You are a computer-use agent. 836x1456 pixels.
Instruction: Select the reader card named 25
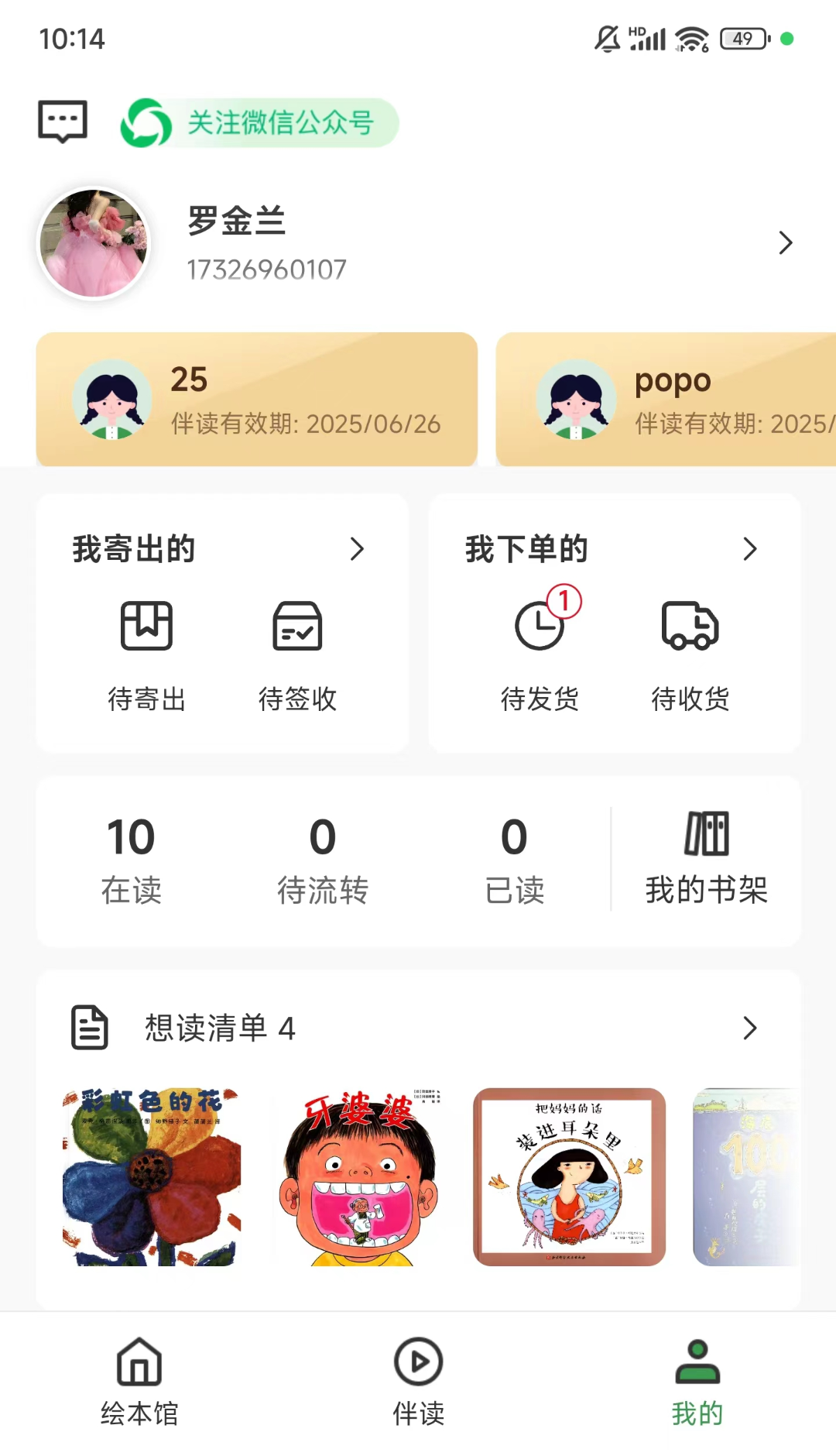pyautogui.click(x=256, y=400)
